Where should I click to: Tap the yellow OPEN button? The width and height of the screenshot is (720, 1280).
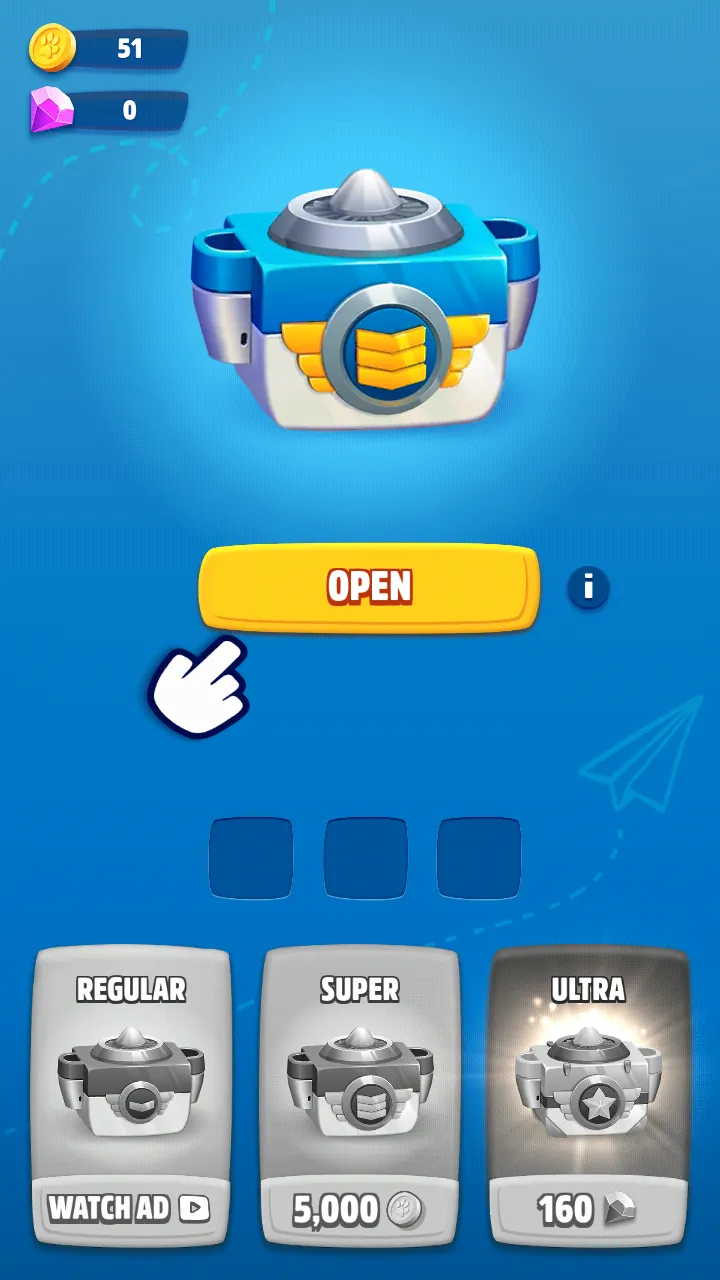(369, 588)
